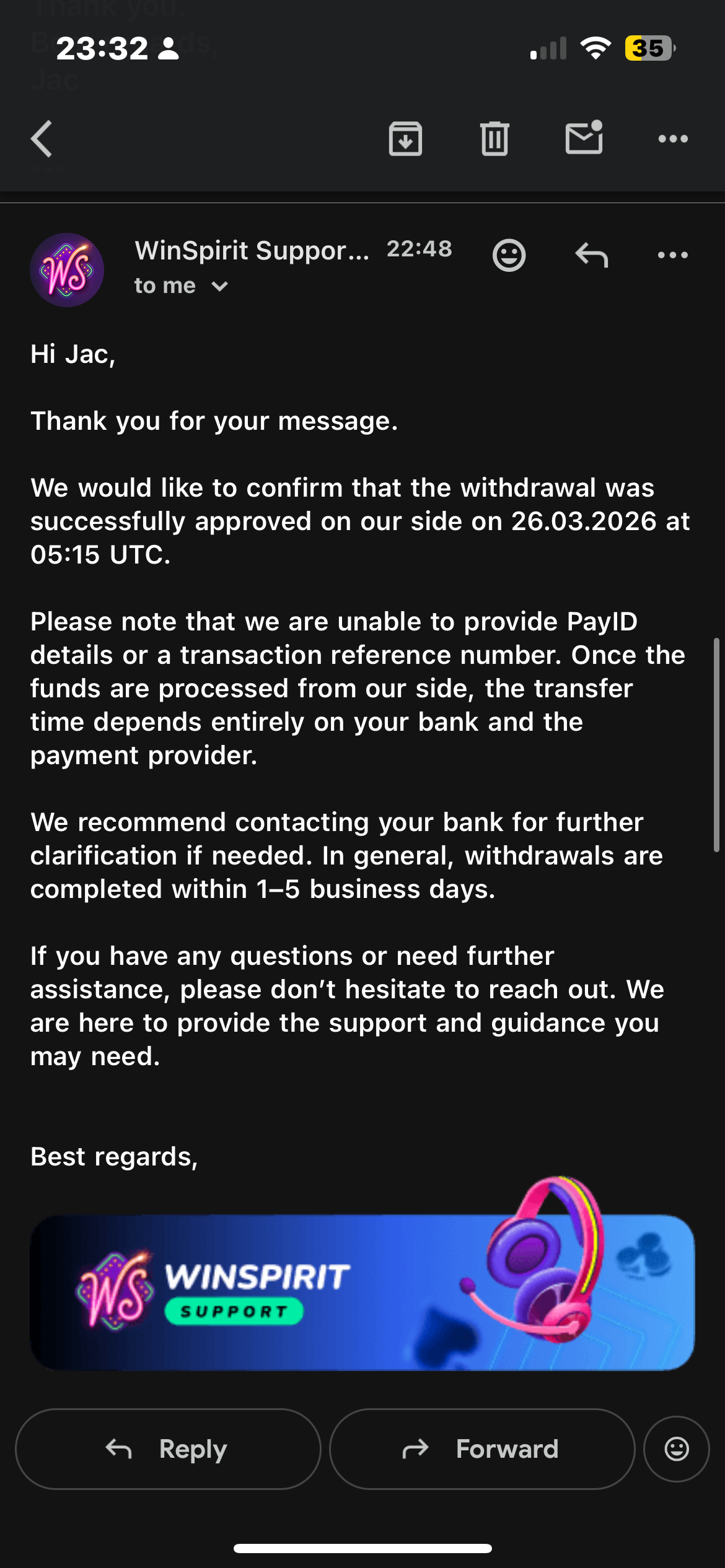Tap the reply arrow in message header
Viewport: 725px width, 1568px height.
click(x=591, y=255)
